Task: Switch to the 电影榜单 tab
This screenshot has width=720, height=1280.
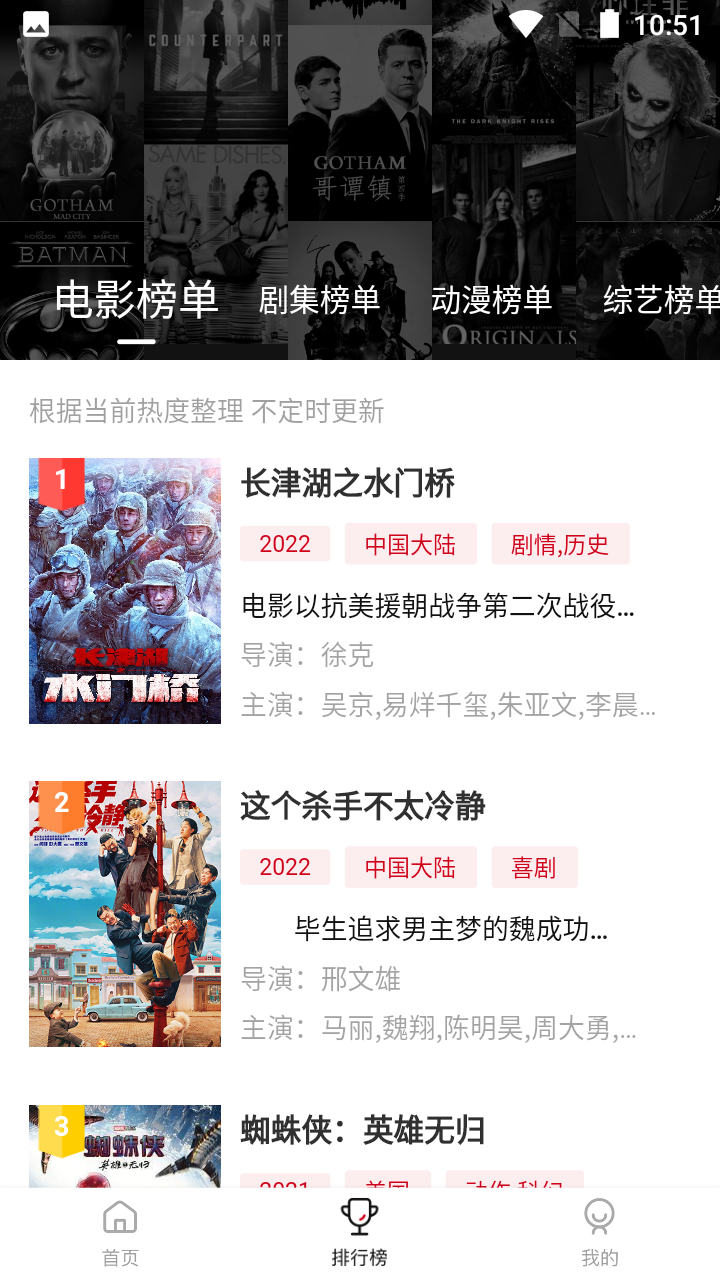Action: click(x=136, y=299)
